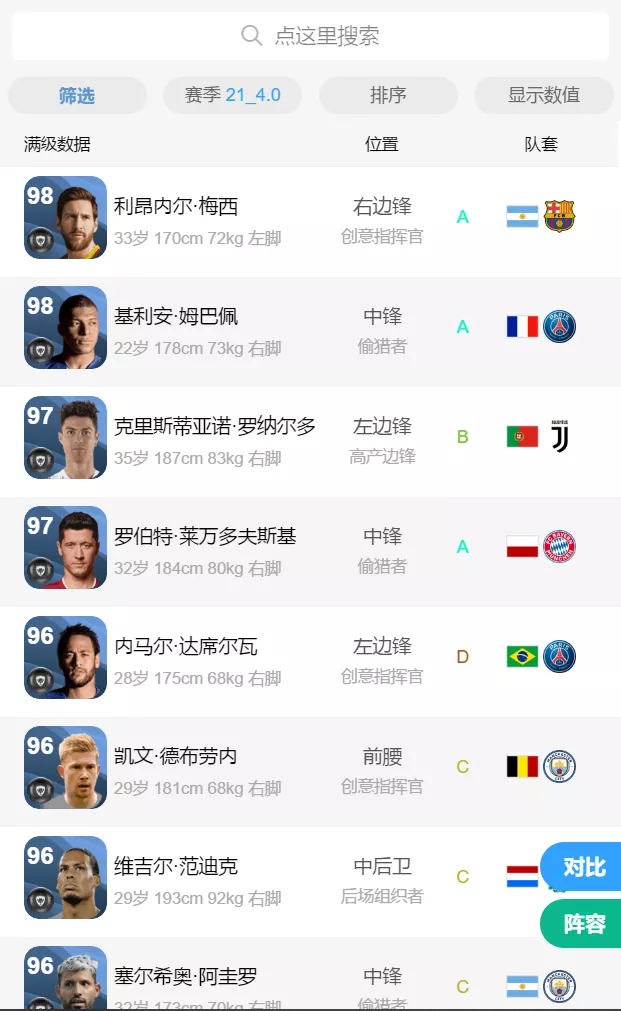Tap the floating 对比 compare button
Screen dimensions: 621x1011
coord(583,867)
